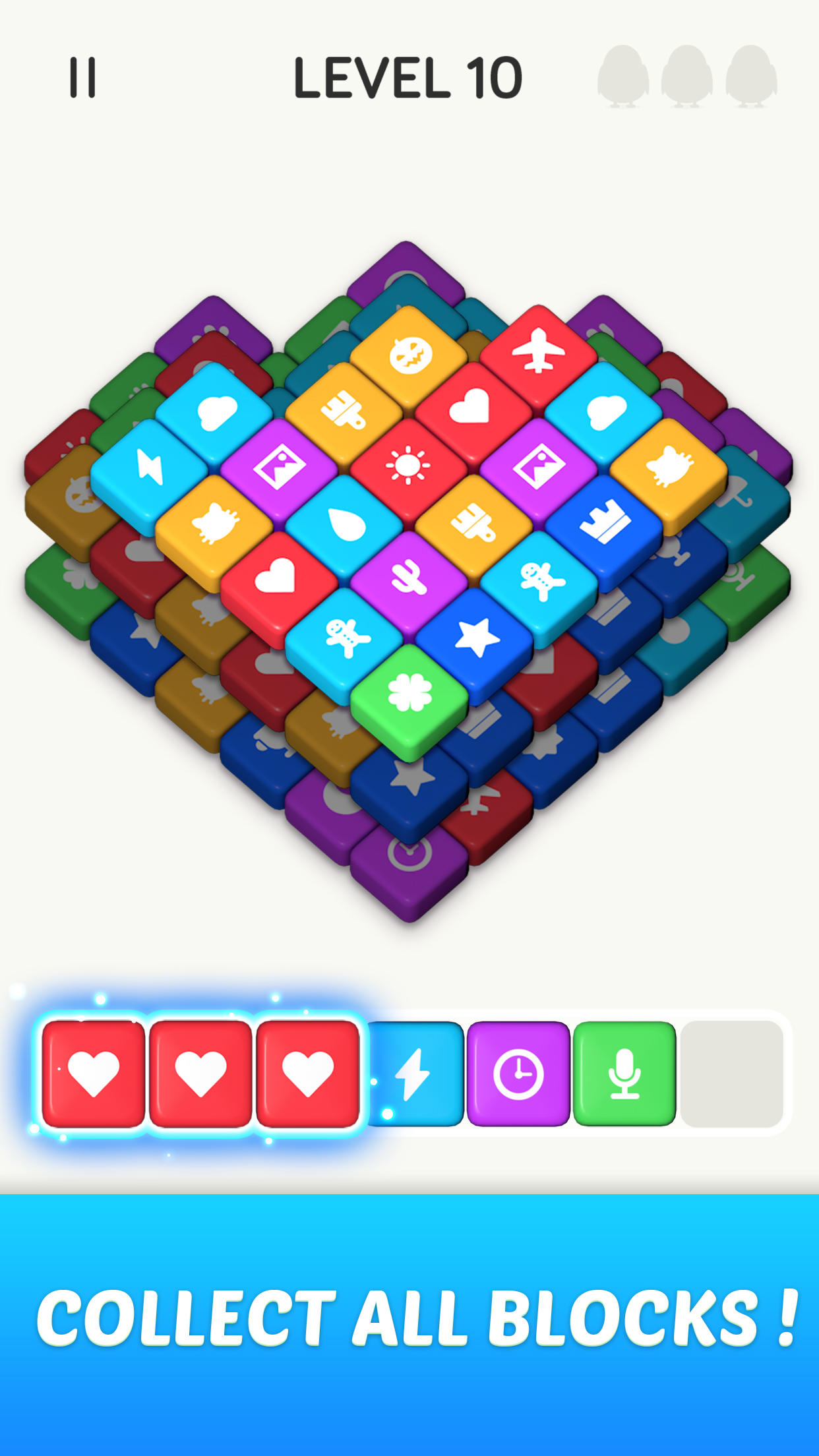Pause the game
This screenshot has height=1456, width=819.
coord(83,78)
